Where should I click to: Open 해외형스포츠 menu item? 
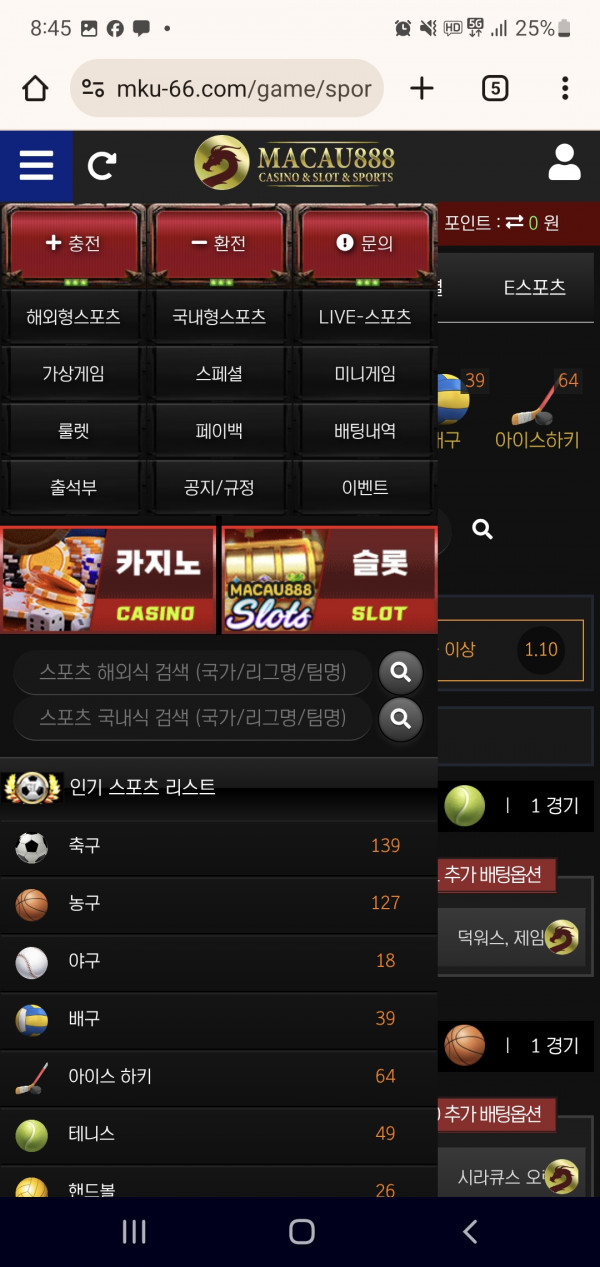tap(73, 317)
